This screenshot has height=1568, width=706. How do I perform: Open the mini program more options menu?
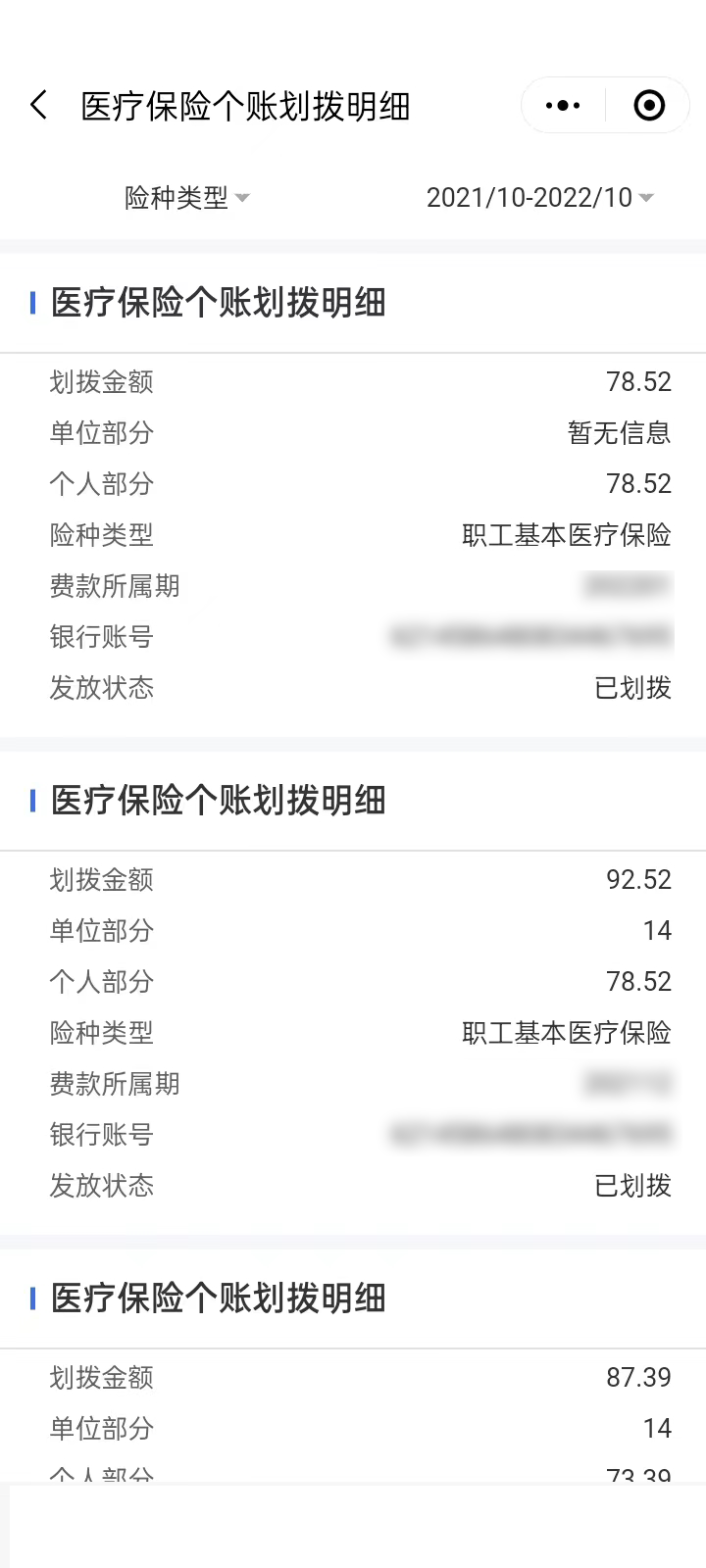coord(563,105)
